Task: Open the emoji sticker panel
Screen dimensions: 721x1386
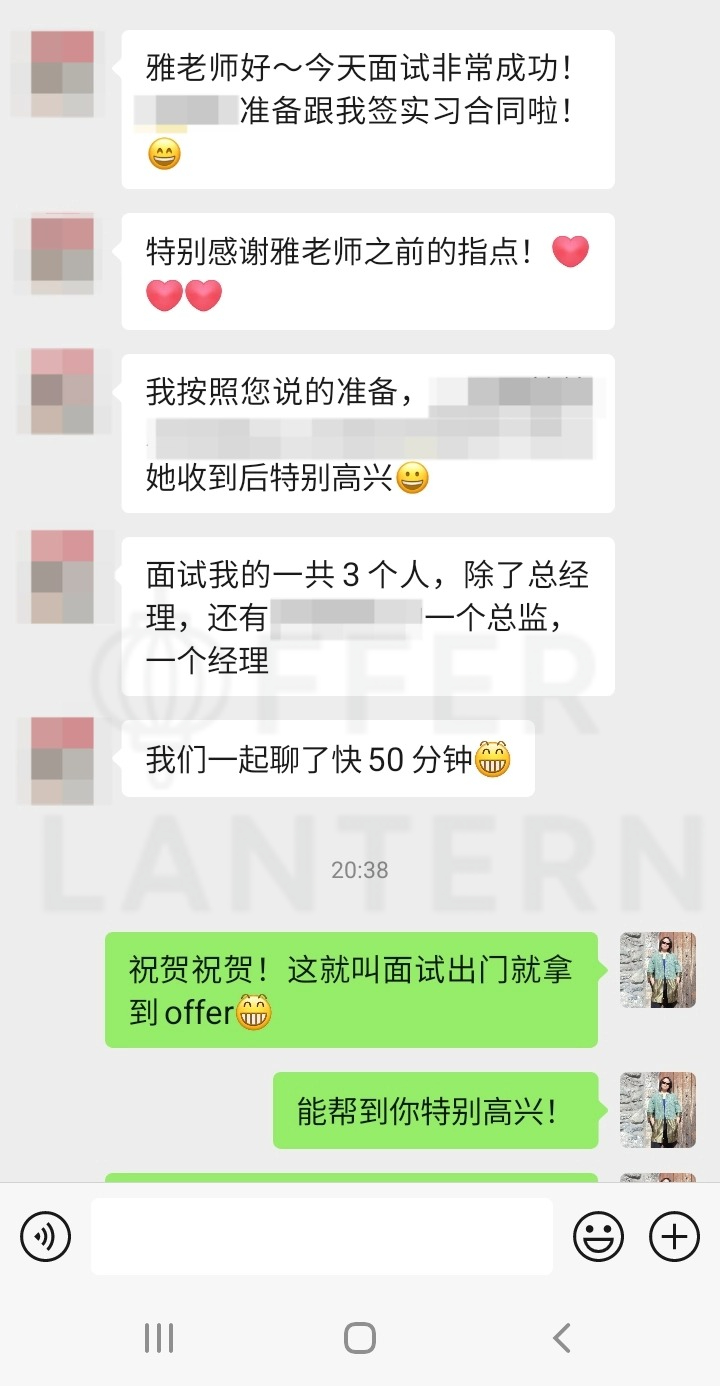Action: click(598, 1237)
